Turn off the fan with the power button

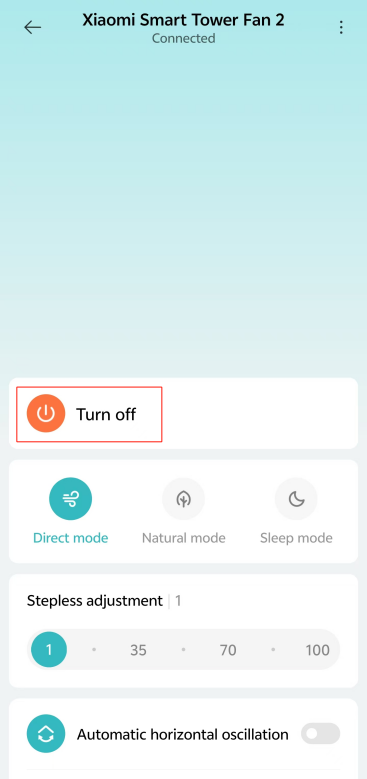46,413
